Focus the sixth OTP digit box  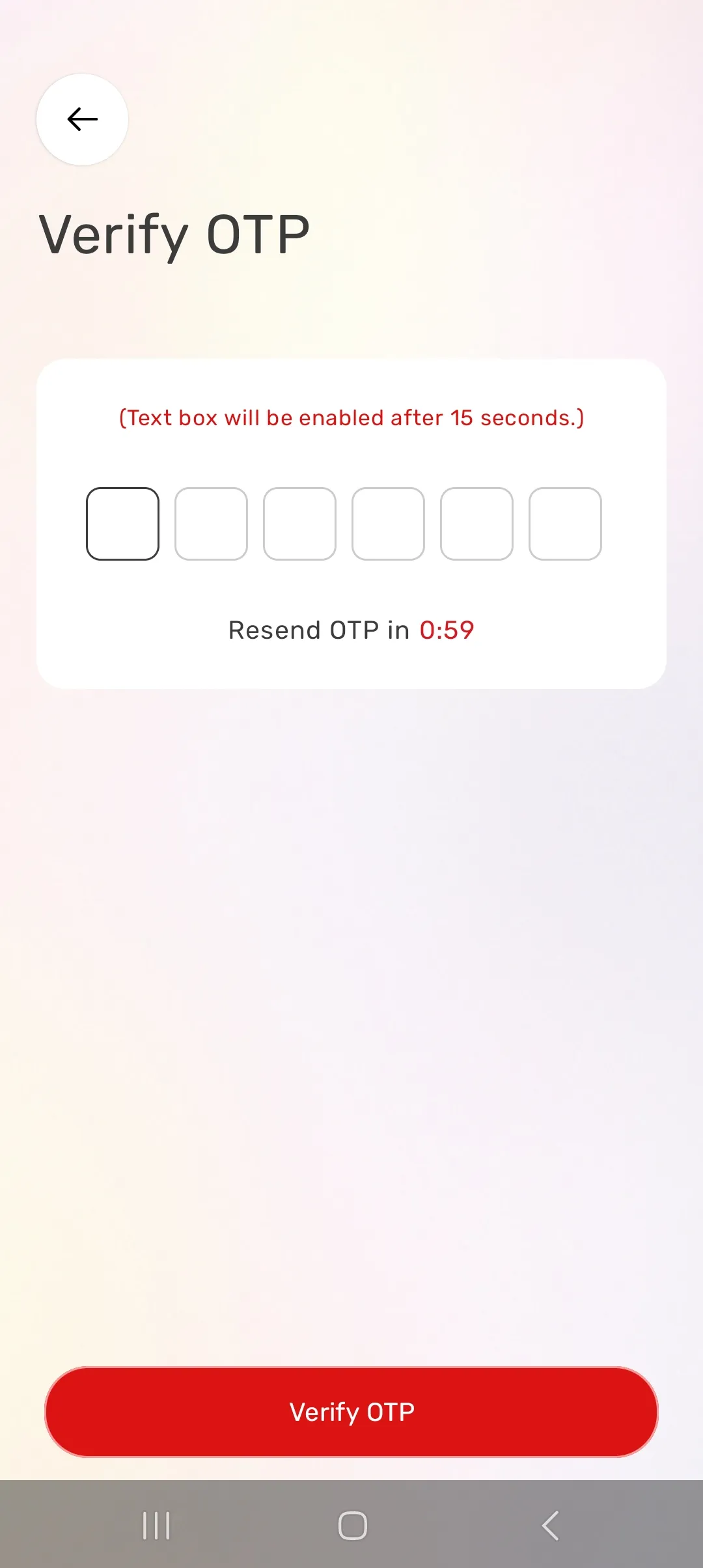pyautogui.click(x=565, y=524)
